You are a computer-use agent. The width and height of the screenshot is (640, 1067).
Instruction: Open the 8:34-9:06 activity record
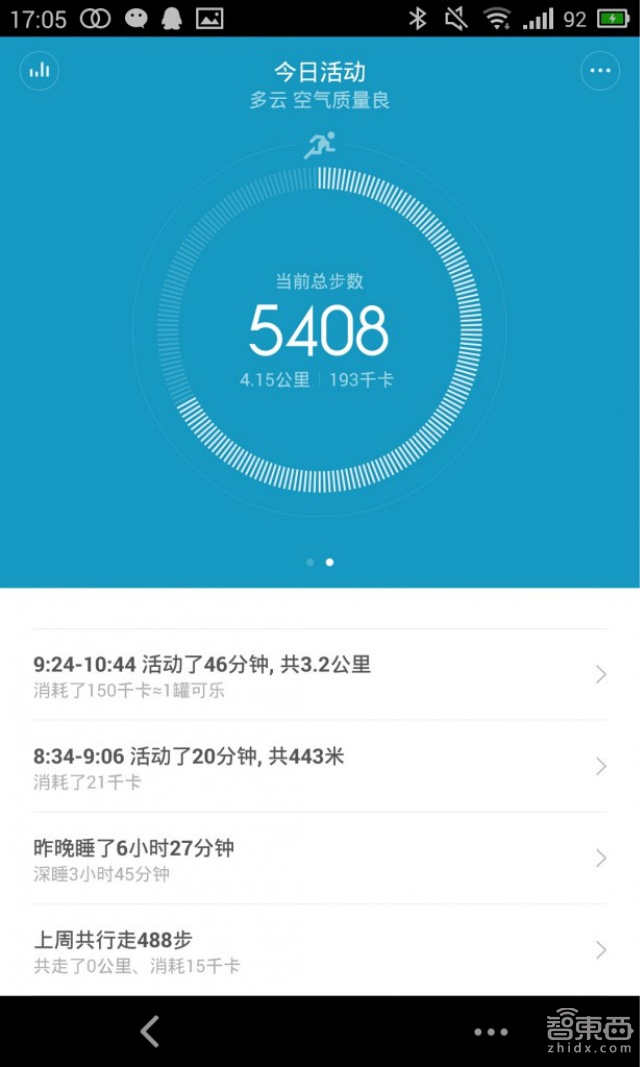point(320,767)
